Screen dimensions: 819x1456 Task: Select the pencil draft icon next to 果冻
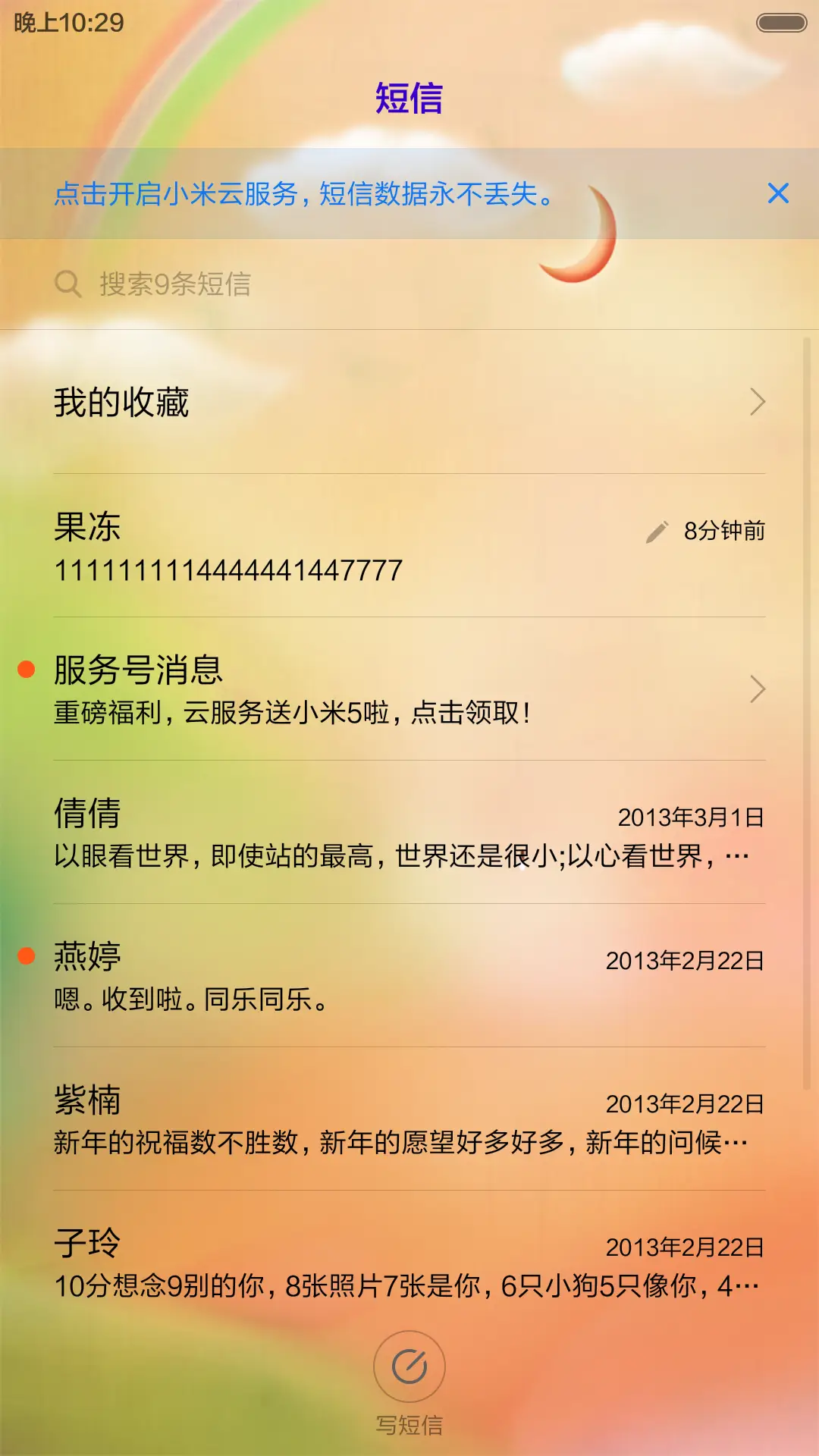657,531
